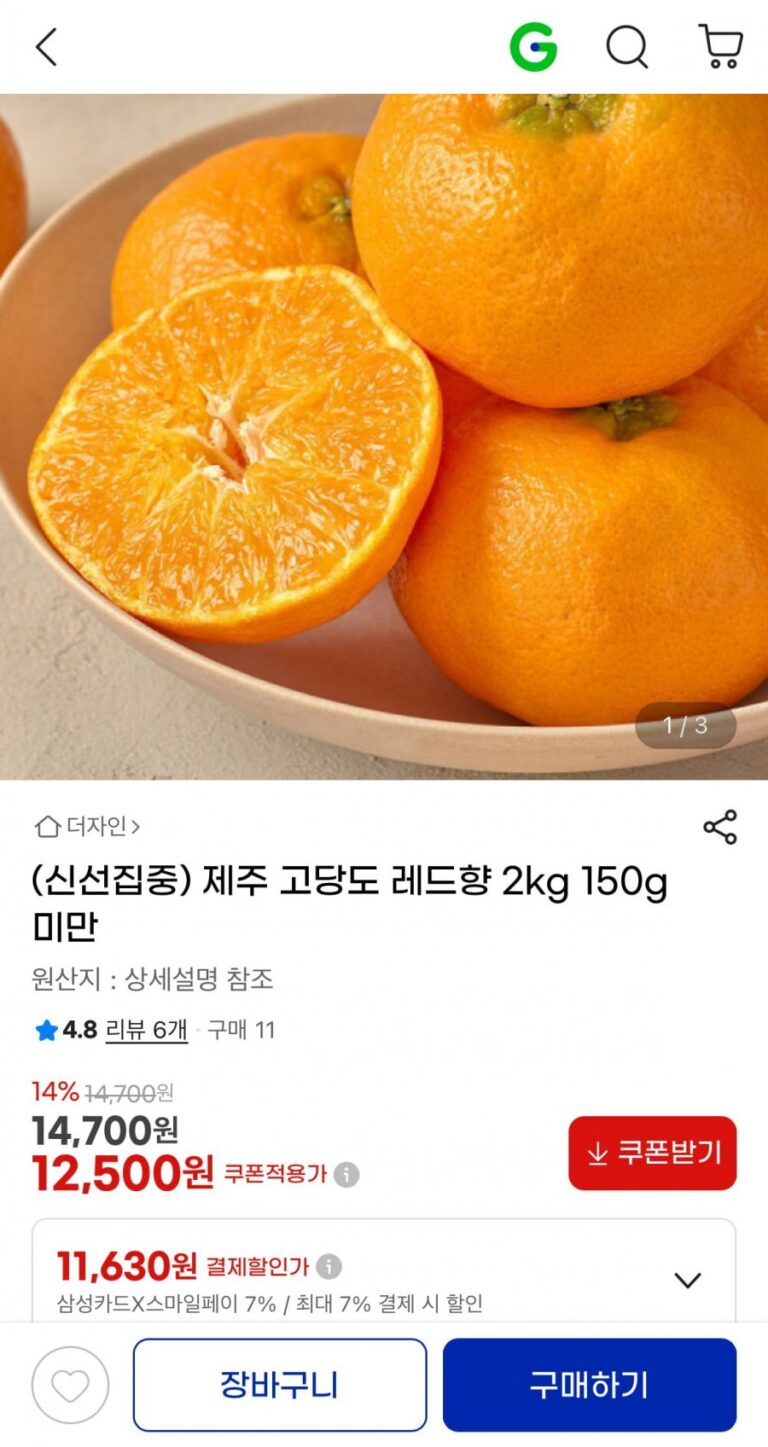768x1447 pixels.
Task: Share this product
Action: point(720,827)
